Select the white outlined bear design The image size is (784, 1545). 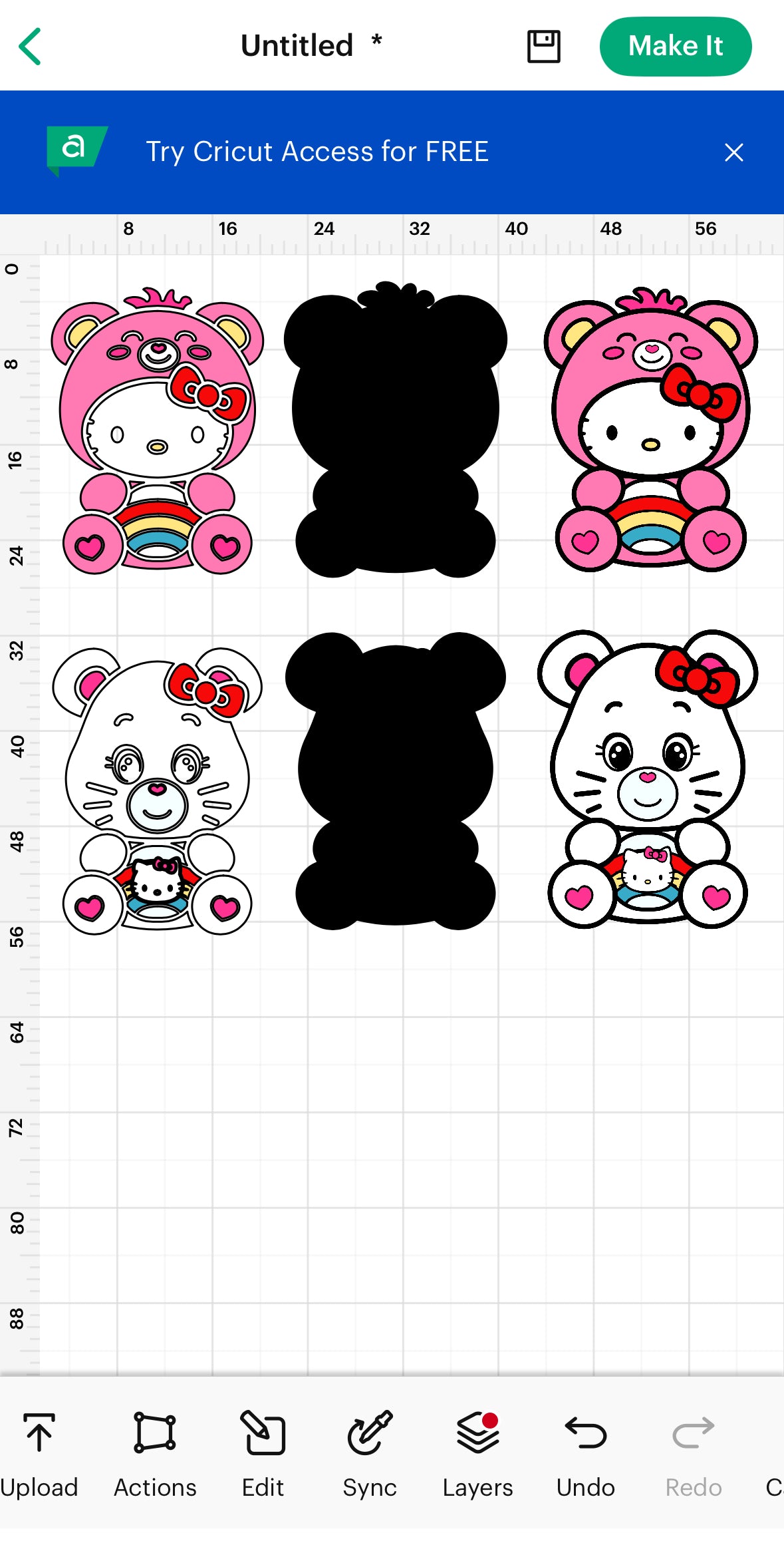click(x=158, y=790)
